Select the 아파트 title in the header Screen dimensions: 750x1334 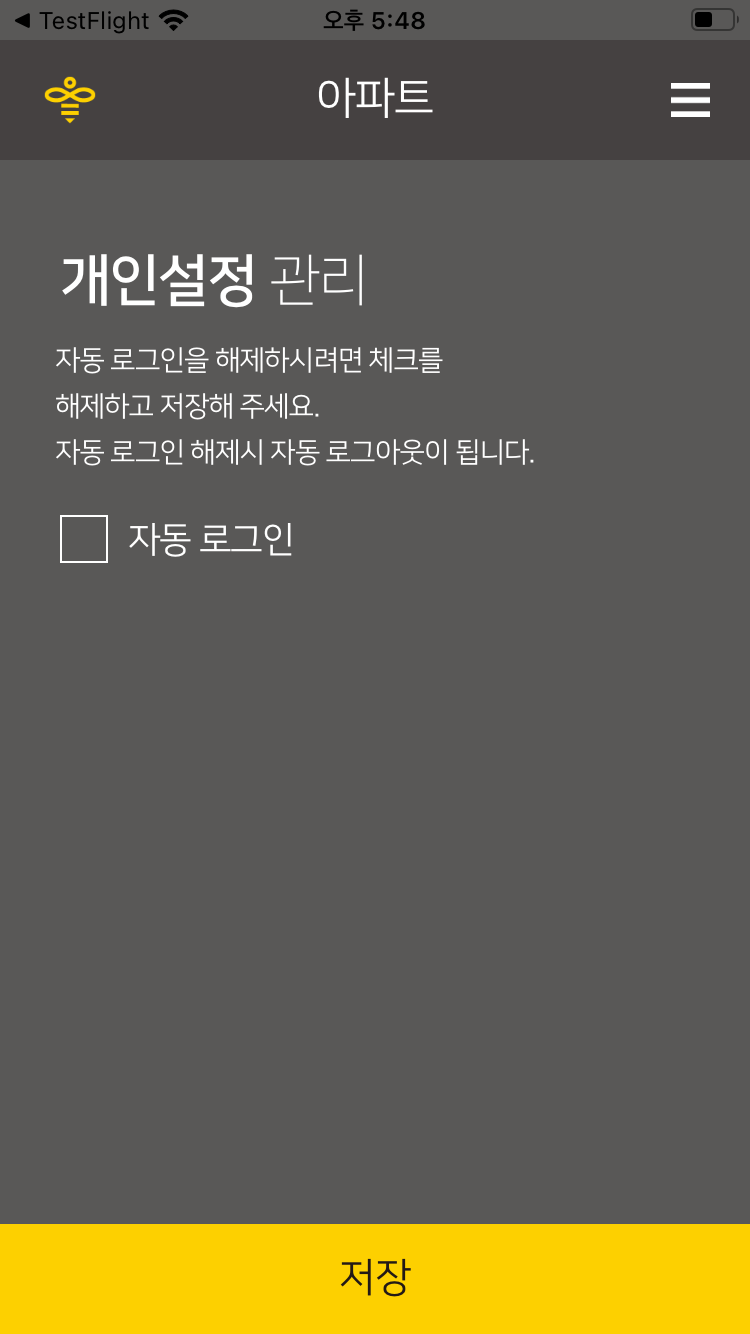[x=375, y=98]
